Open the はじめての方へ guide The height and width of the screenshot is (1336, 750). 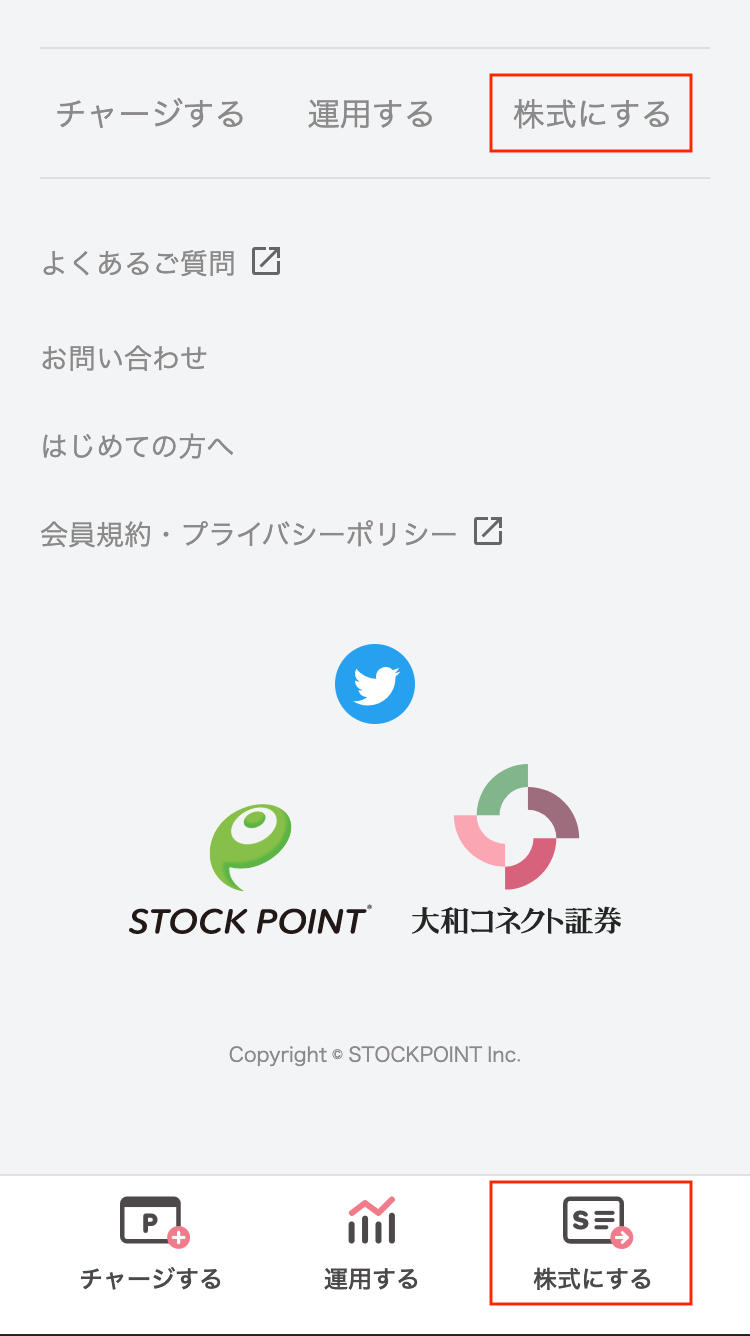(137, 445)
